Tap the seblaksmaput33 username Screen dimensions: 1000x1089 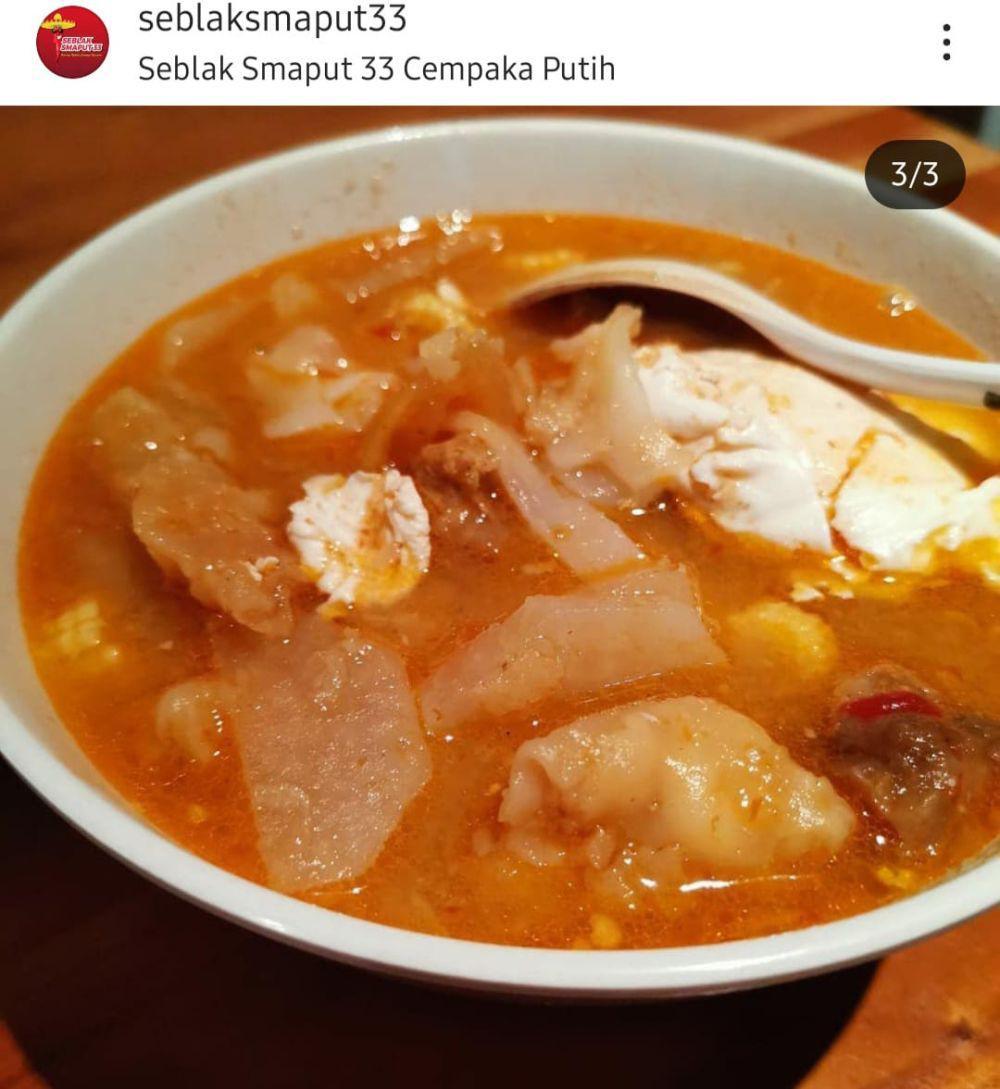point(272,18)
